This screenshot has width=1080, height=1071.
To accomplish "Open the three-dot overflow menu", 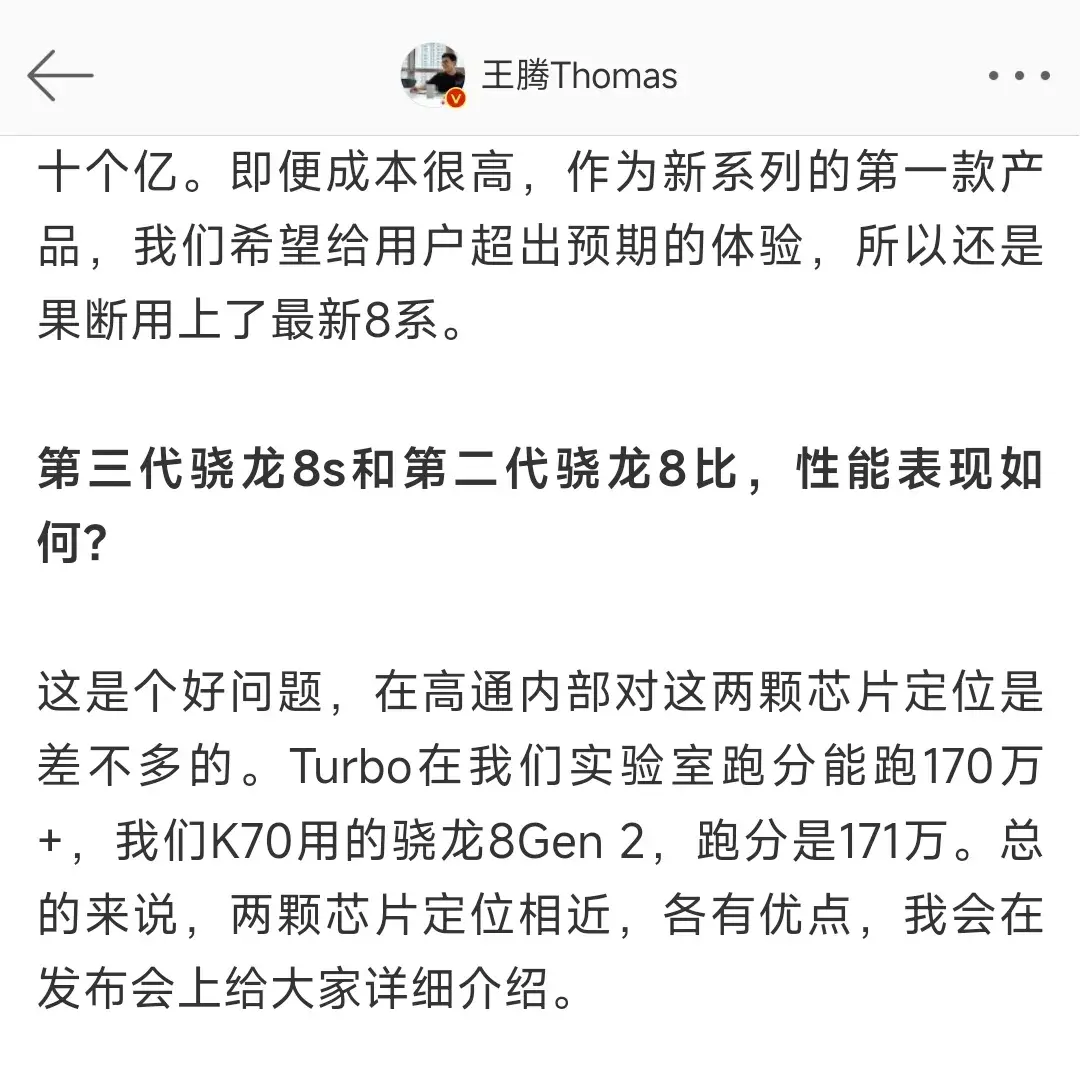I will coord(1018,76).
